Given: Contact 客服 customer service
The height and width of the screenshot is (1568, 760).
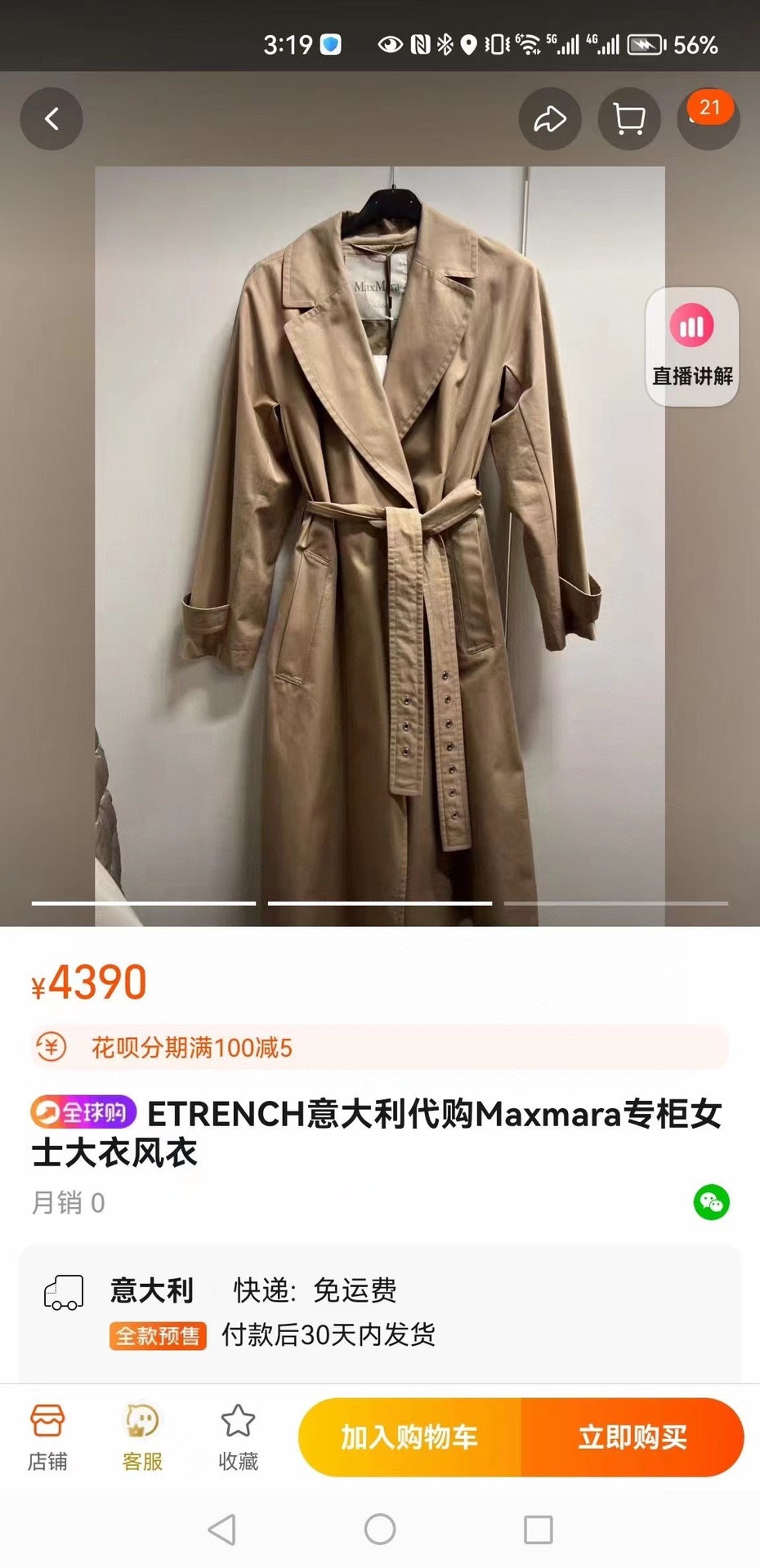Looking at the screenshot, I should tap(142, 1437).
